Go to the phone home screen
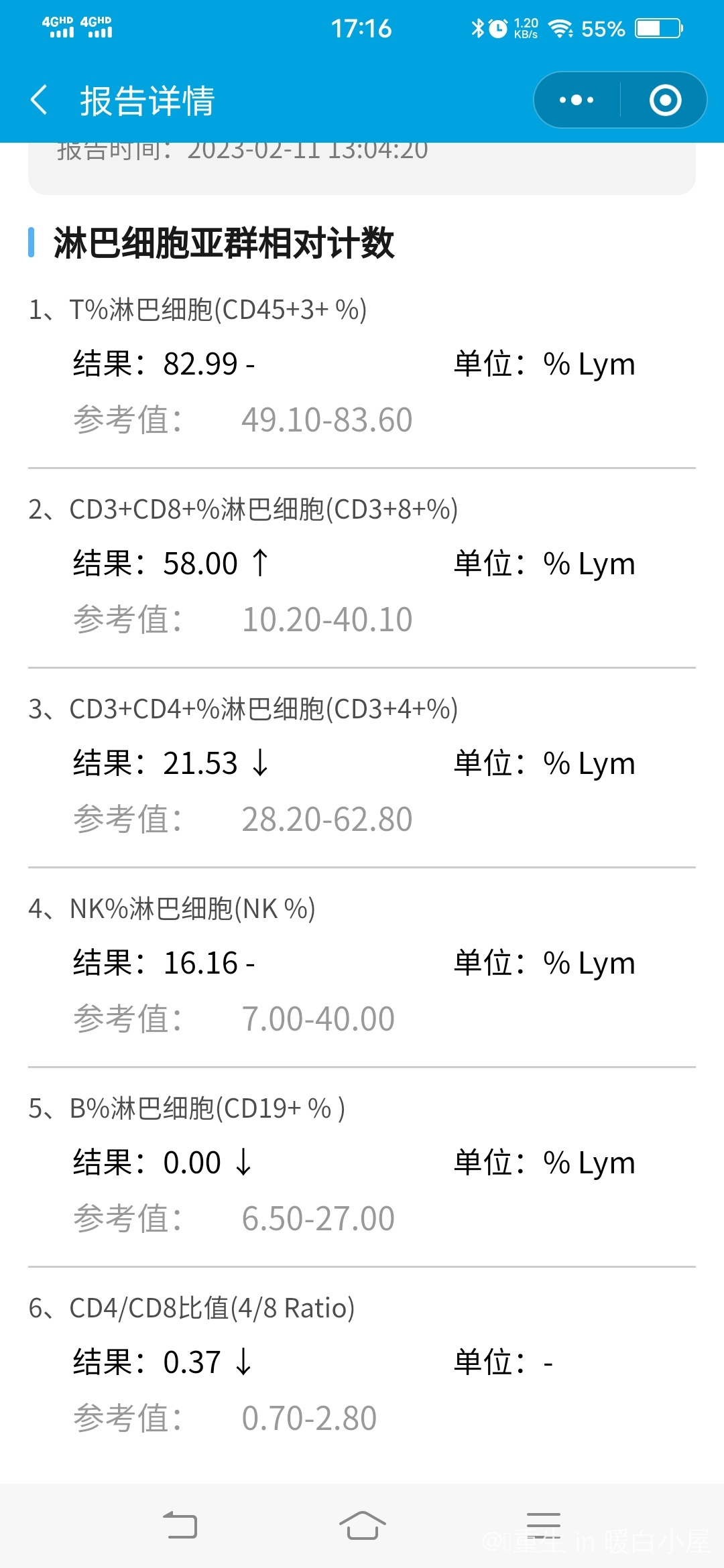This screenshot has width=724, height=1568. pyautogui.click(x=362, y=1525)
